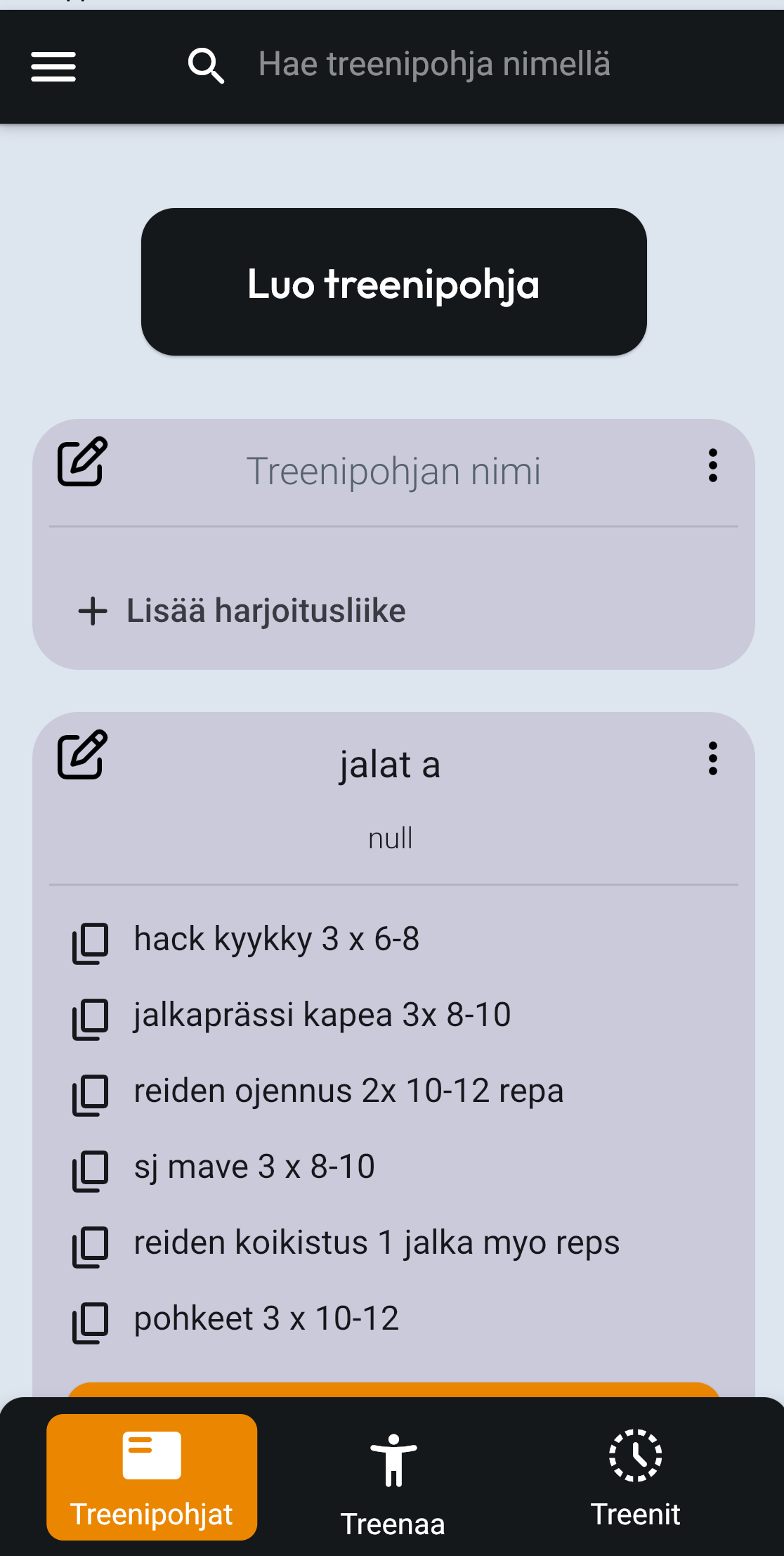
Task: Copy "reiden ojennus 2x 10-12 repa"
Action: (90, 1095)
